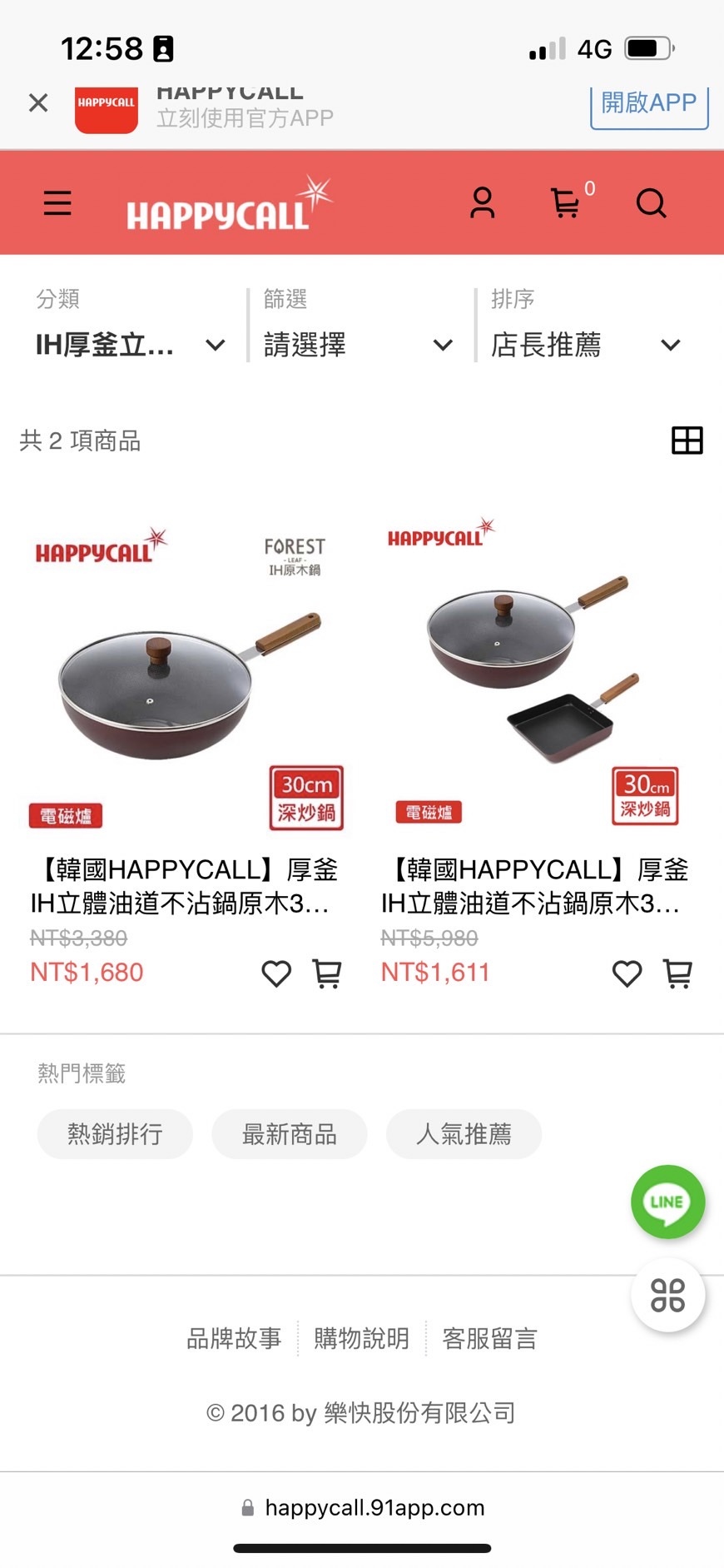Expand the 篩選 filter dropdown
The width and height of the screenshot is (724, 1568).
pos(358,345)
